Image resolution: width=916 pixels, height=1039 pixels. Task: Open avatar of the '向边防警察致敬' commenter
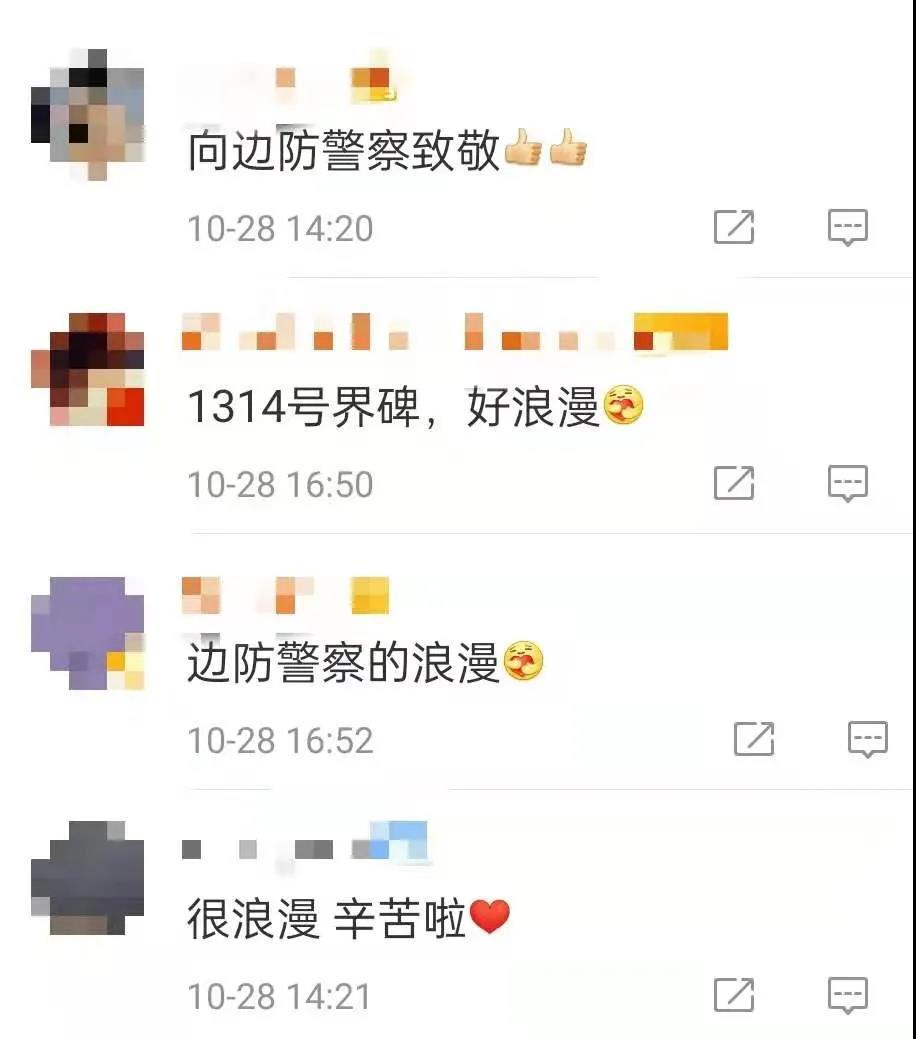tap(88, 114)
